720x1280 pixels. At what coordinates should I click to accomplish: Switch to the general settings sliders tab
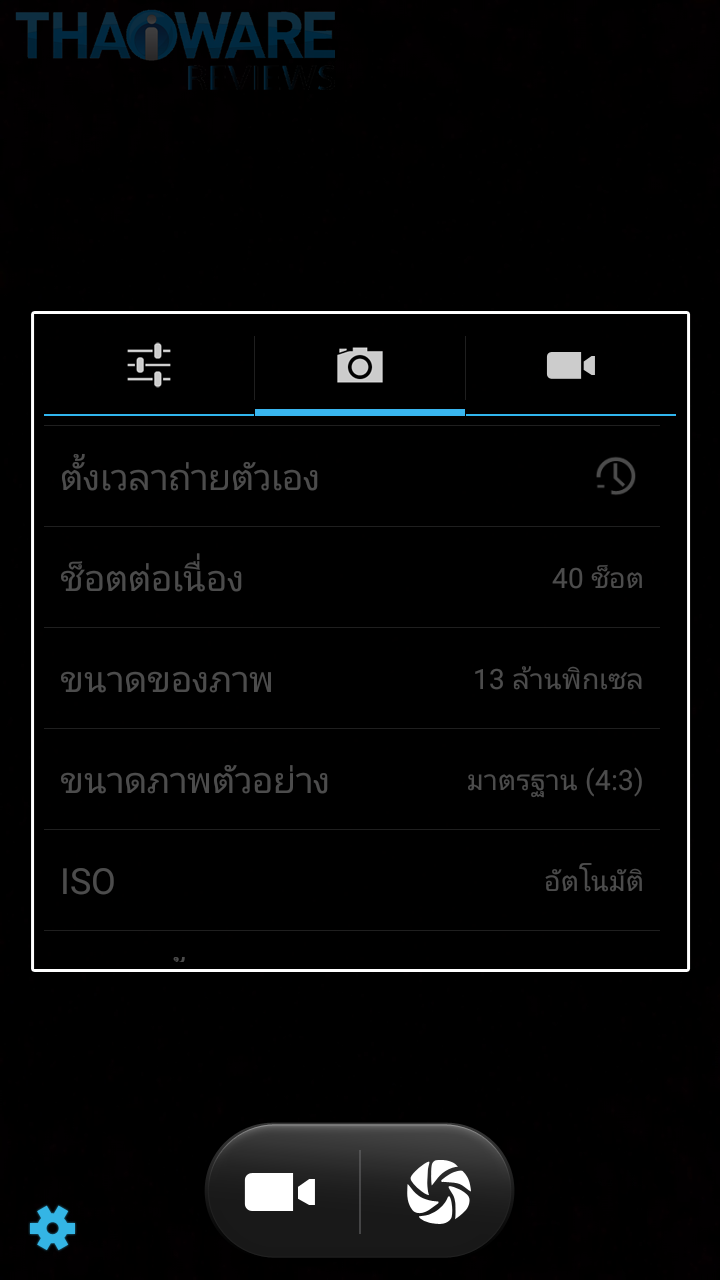(149, 365)
